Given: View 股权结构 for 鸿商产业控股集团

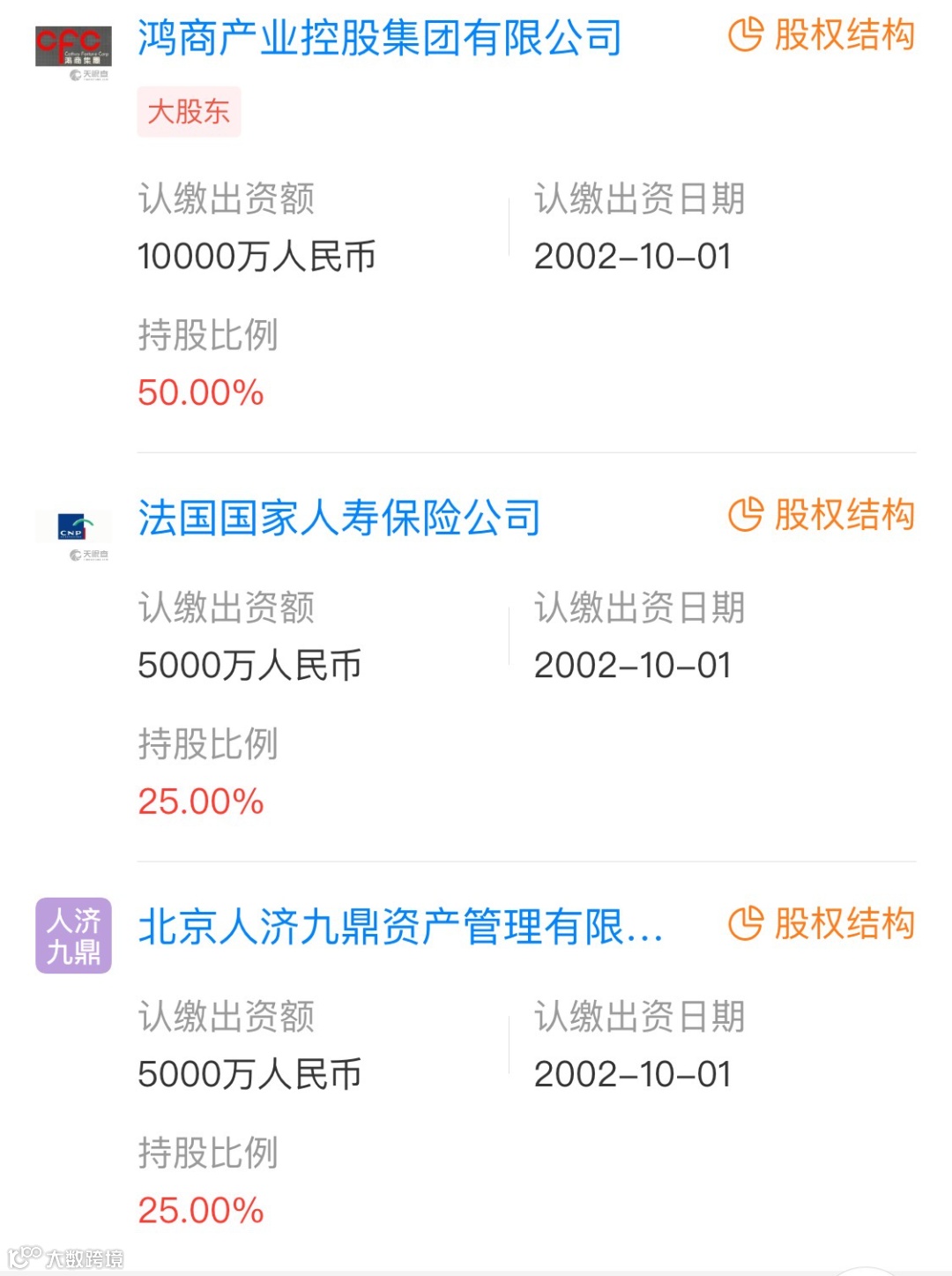Looking at the screenshot, I should pyautogui.click(x=822, y=36).
